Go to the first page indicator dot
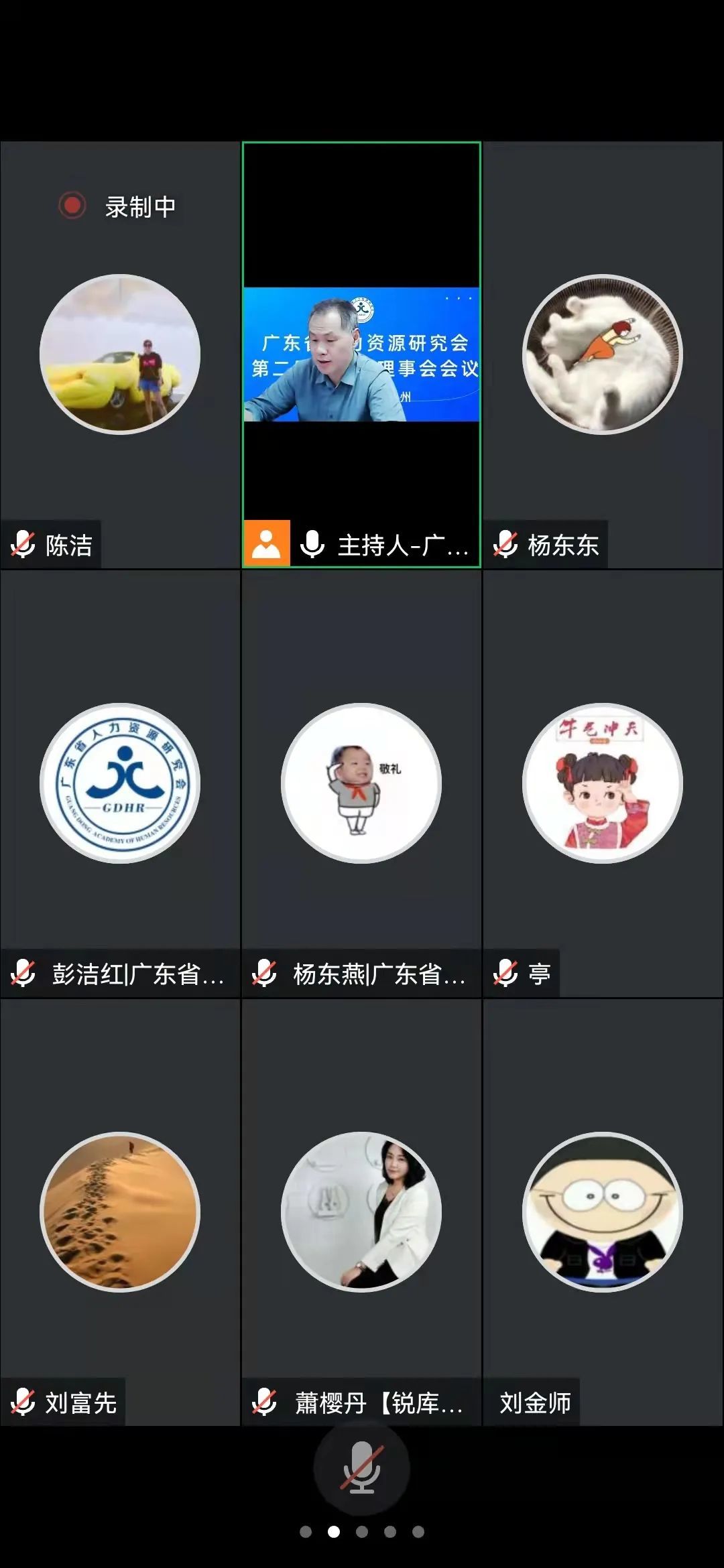 point(306,1532)
